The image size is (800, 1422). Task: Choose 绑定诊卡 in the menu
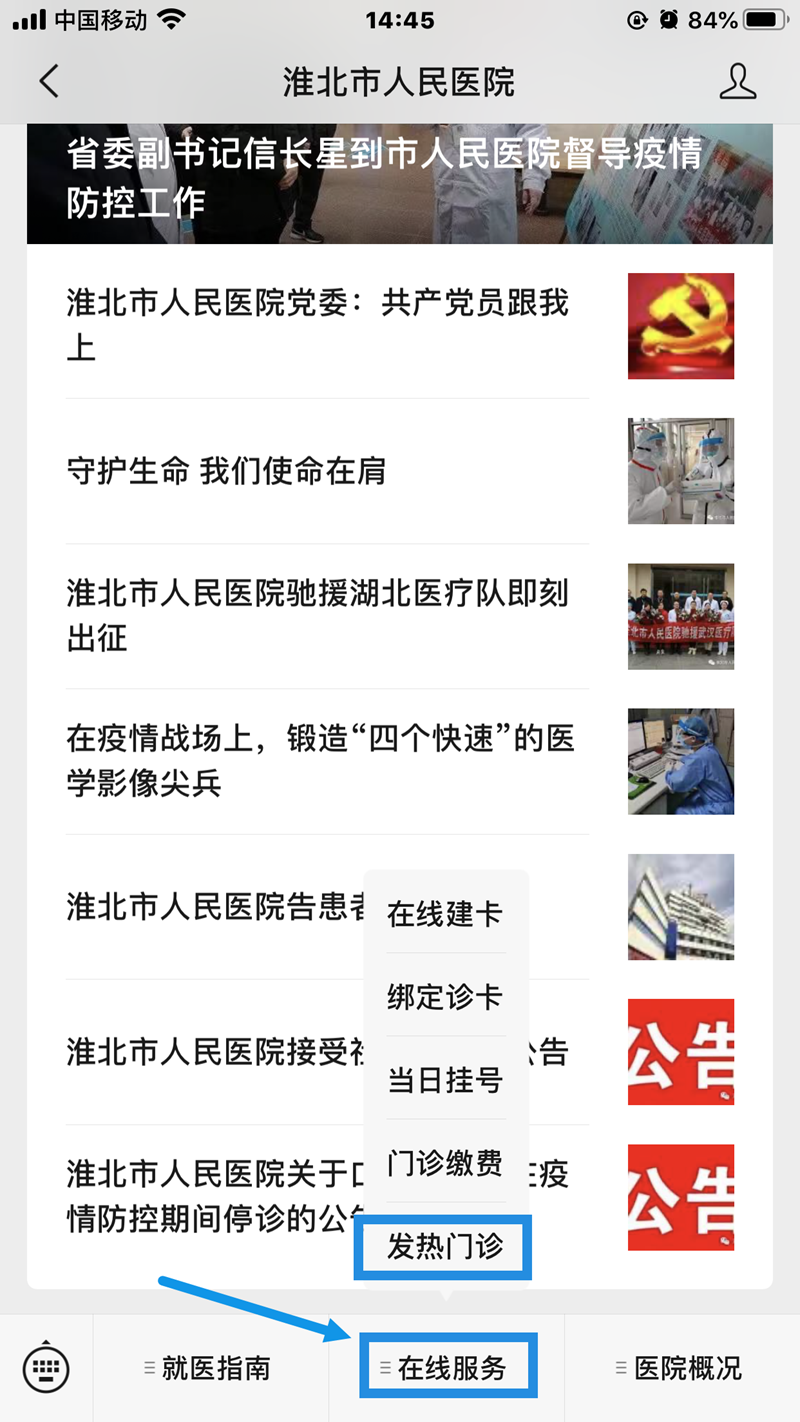click(445, 996)
